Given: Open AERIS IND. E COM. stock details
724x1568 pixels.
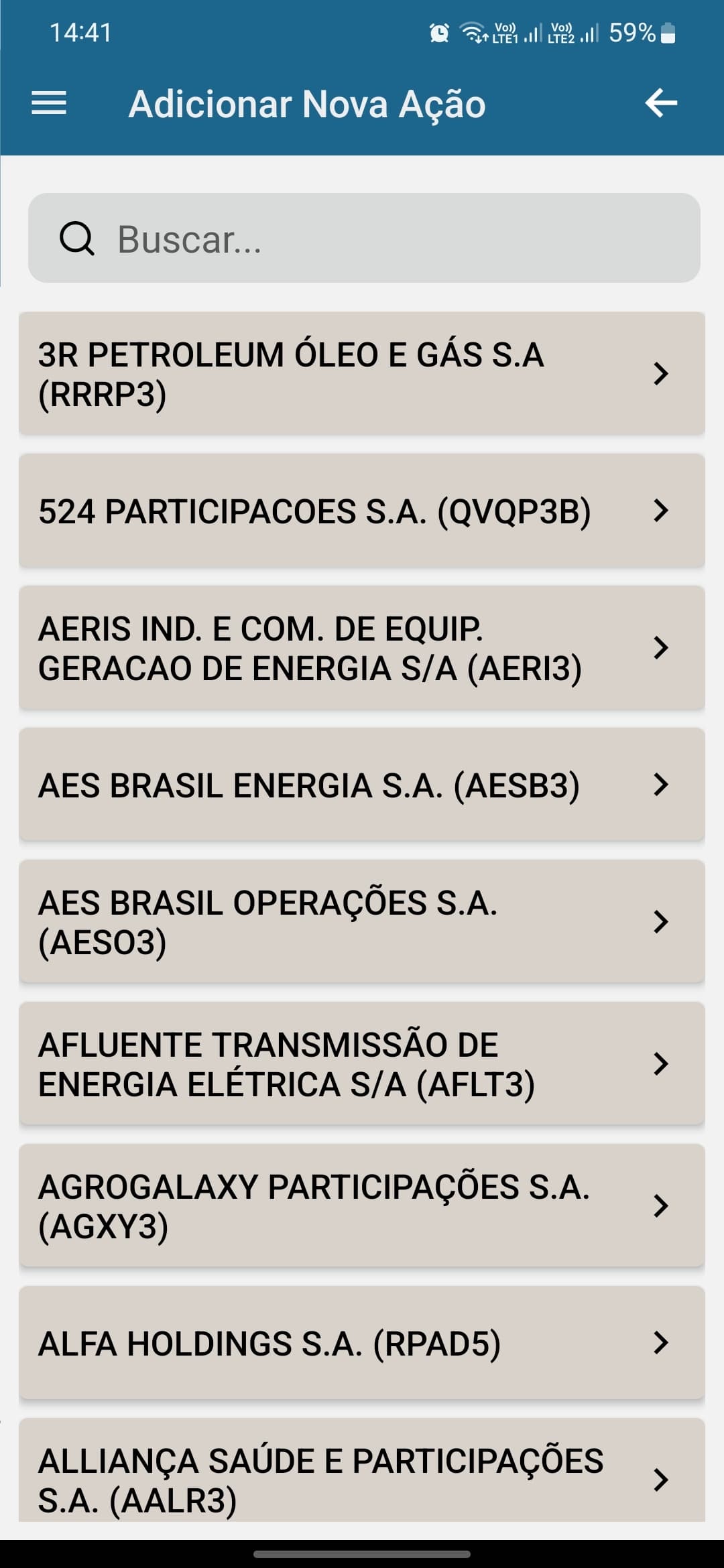Looking at the screenshot, I should 362,649.
